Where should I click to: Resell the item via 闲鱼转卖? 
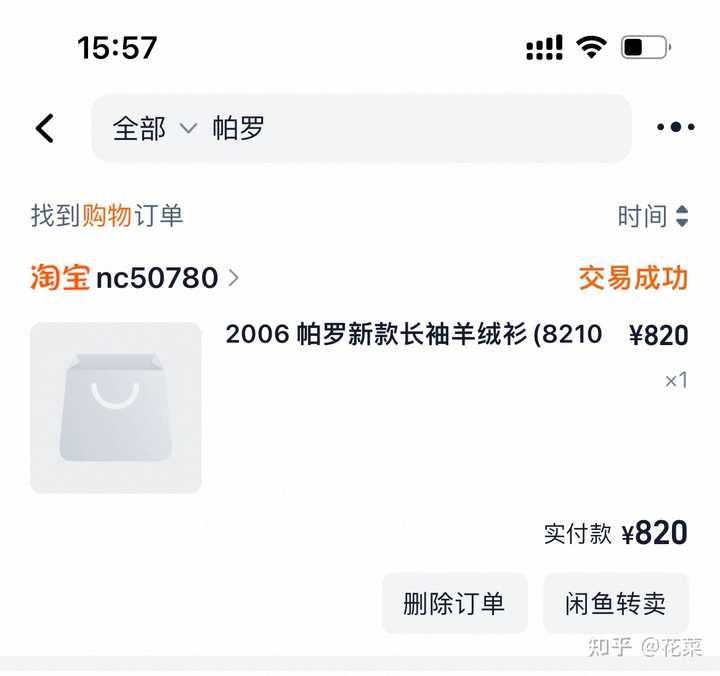[x=615, y=603]
